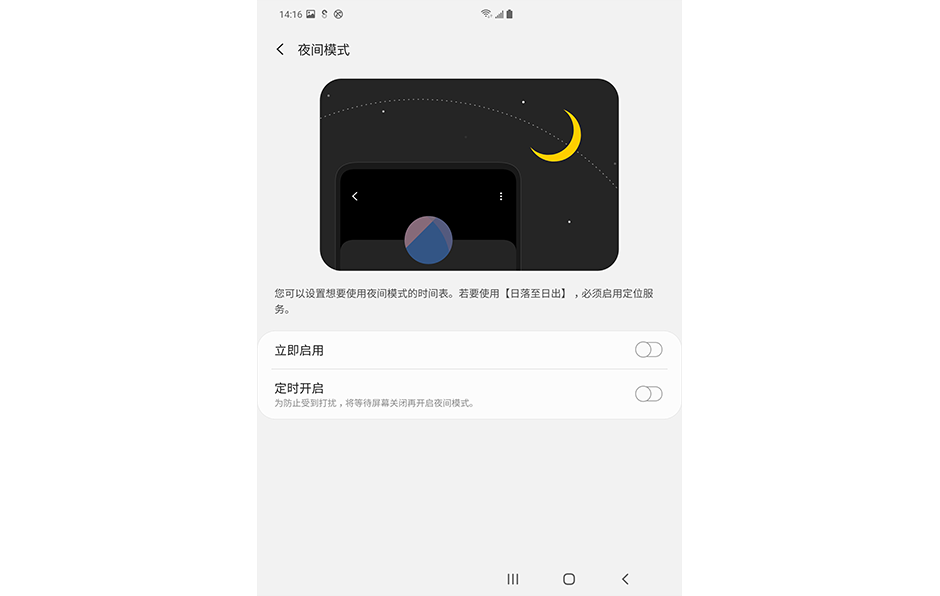Viewport: 940px width, 596px height.
Task: Turn on the 定时开启 toggle
Action: tap(648, 394)
